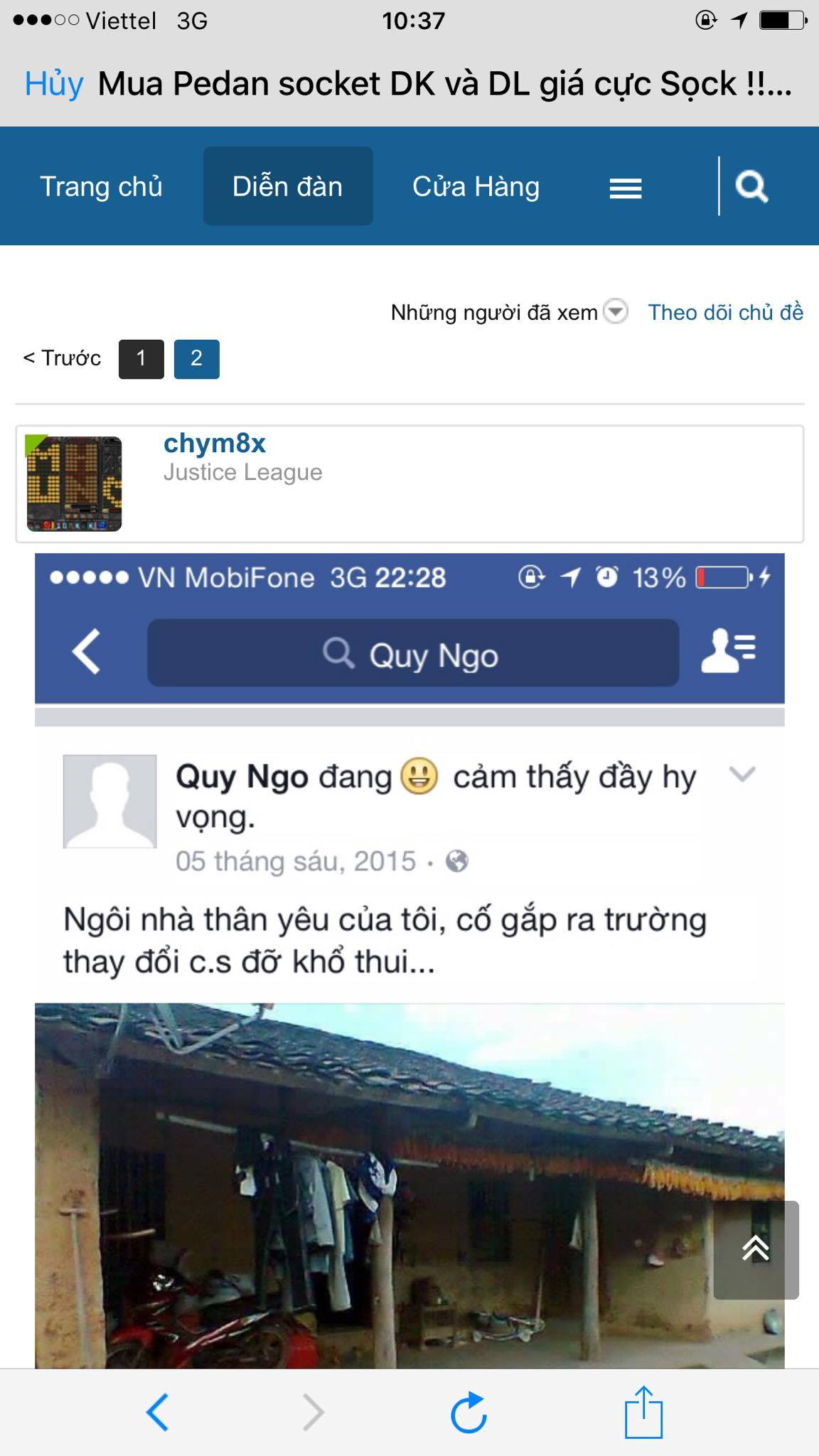
Task: Reload the page with the refresh icon
Action: (x=469, y=1412)
